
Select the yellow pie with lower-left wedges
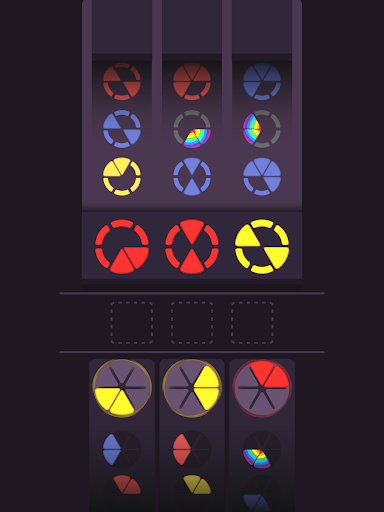point(122,388)
